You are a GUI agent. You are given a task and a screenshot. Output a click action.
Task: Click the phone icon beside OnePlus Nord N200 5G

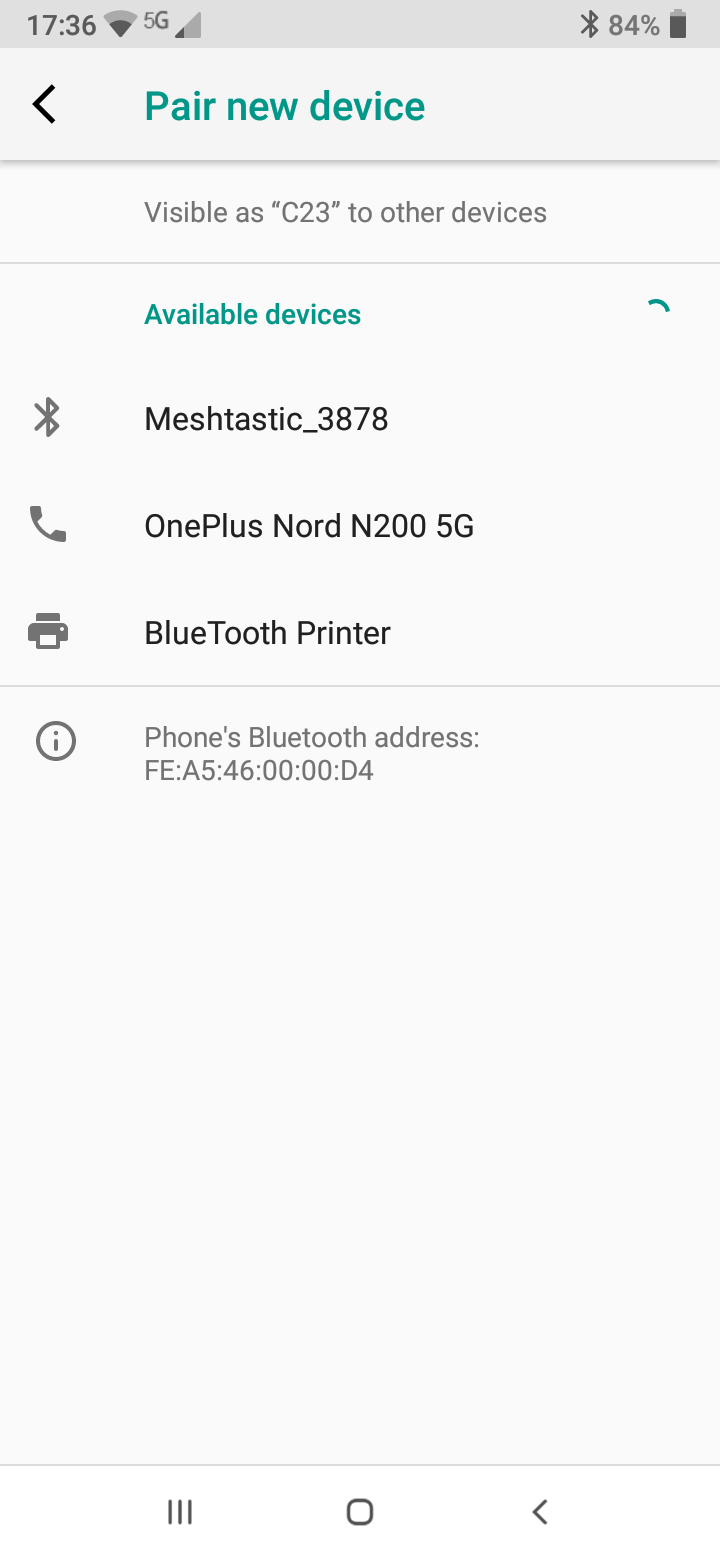(45, 524)
